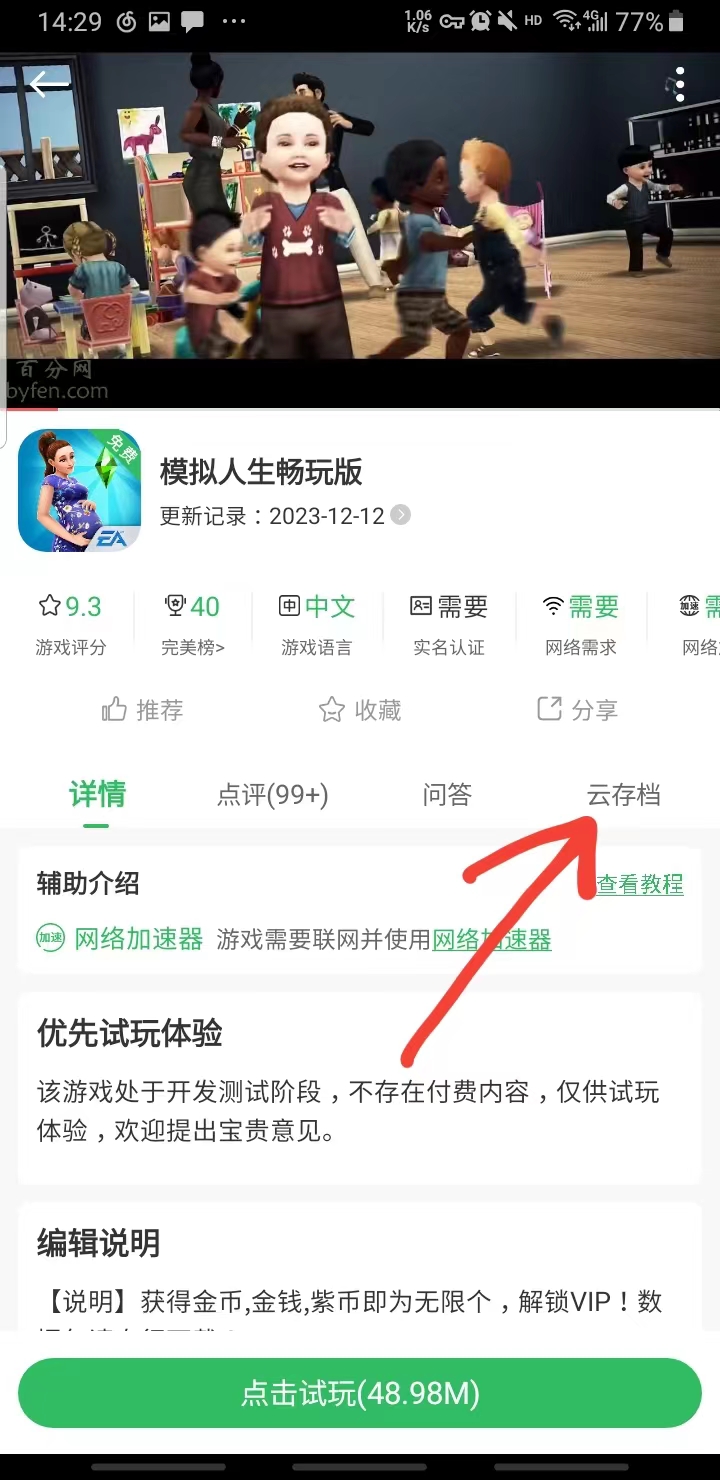Tap the back arrow at top left

click(47, 85)
